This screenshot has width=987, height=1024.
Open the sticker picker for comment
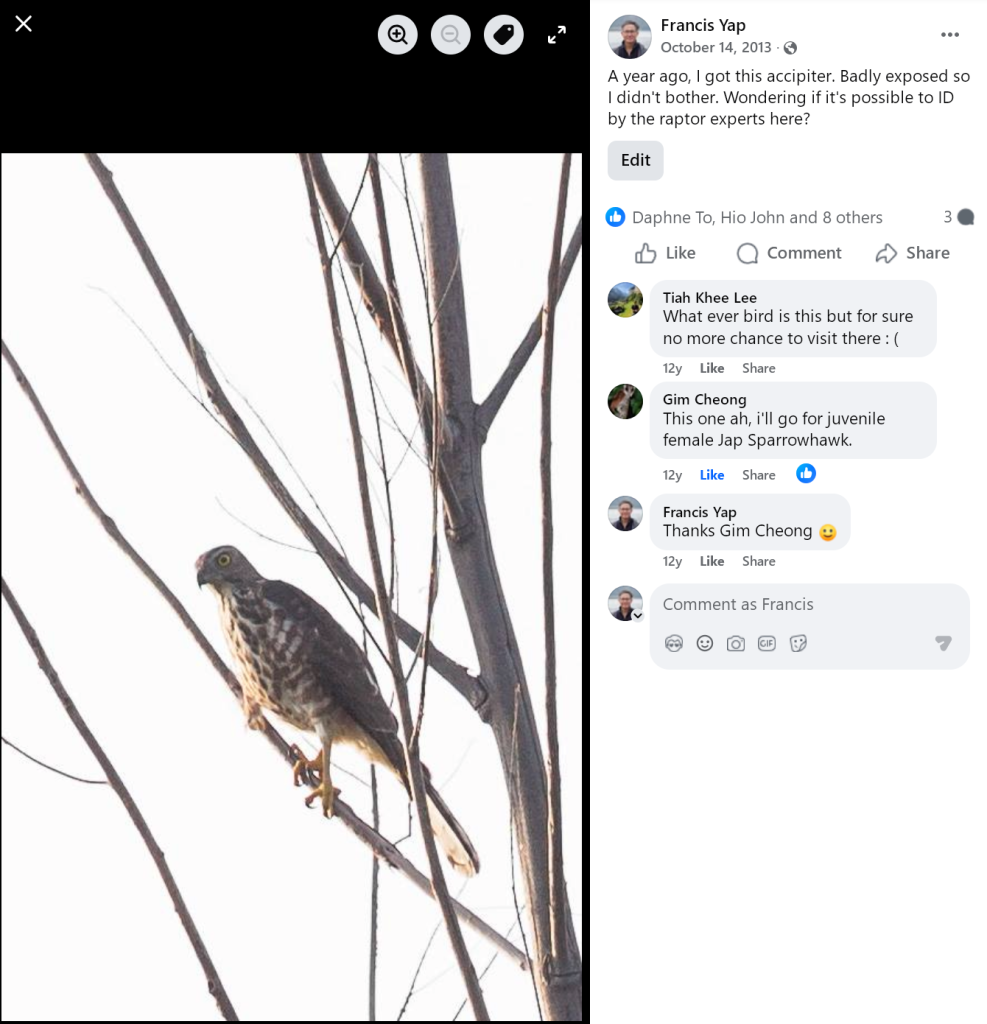(x=798, y=644)
